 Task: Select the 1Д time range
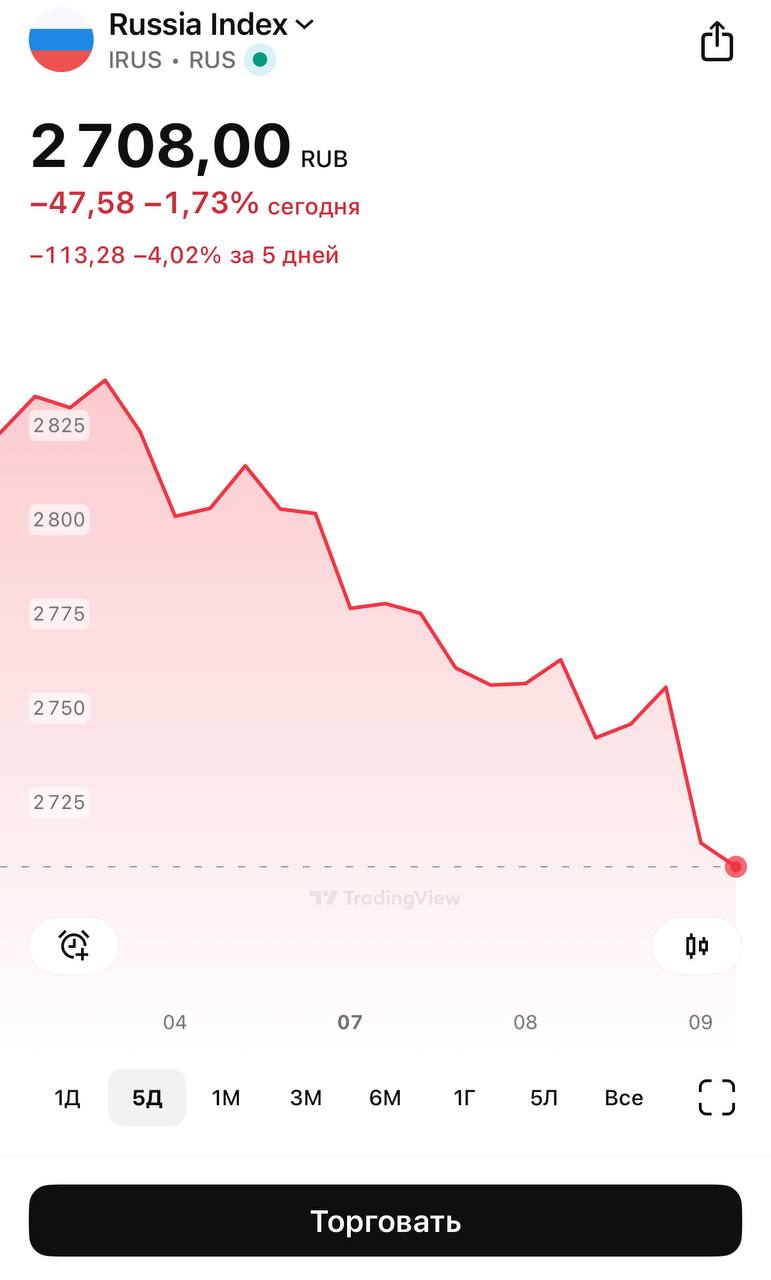(x=67, y=1098)
